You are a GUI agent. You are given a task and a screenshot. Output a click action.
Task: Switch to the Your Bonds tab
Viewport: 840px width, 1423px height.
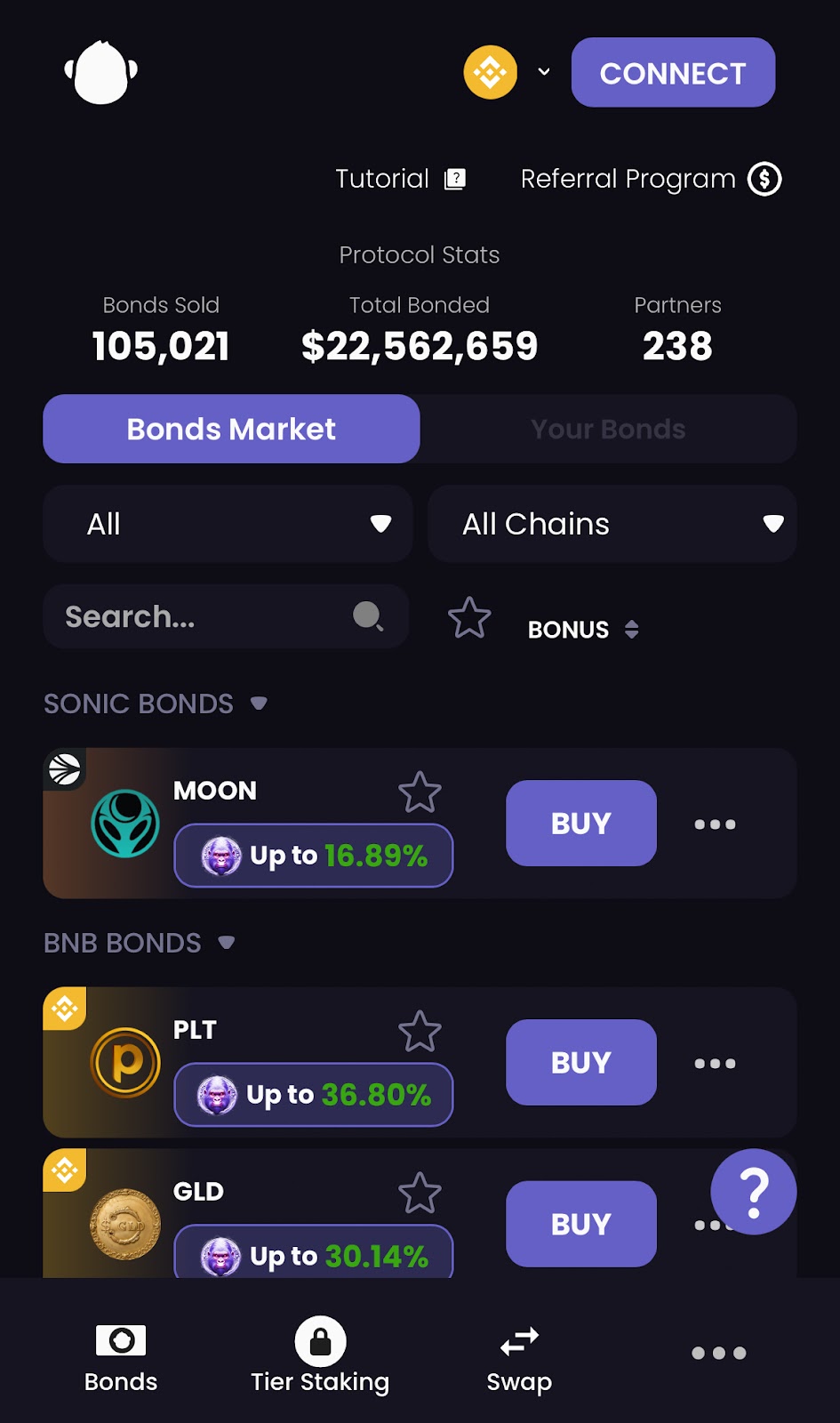(607, 429)
